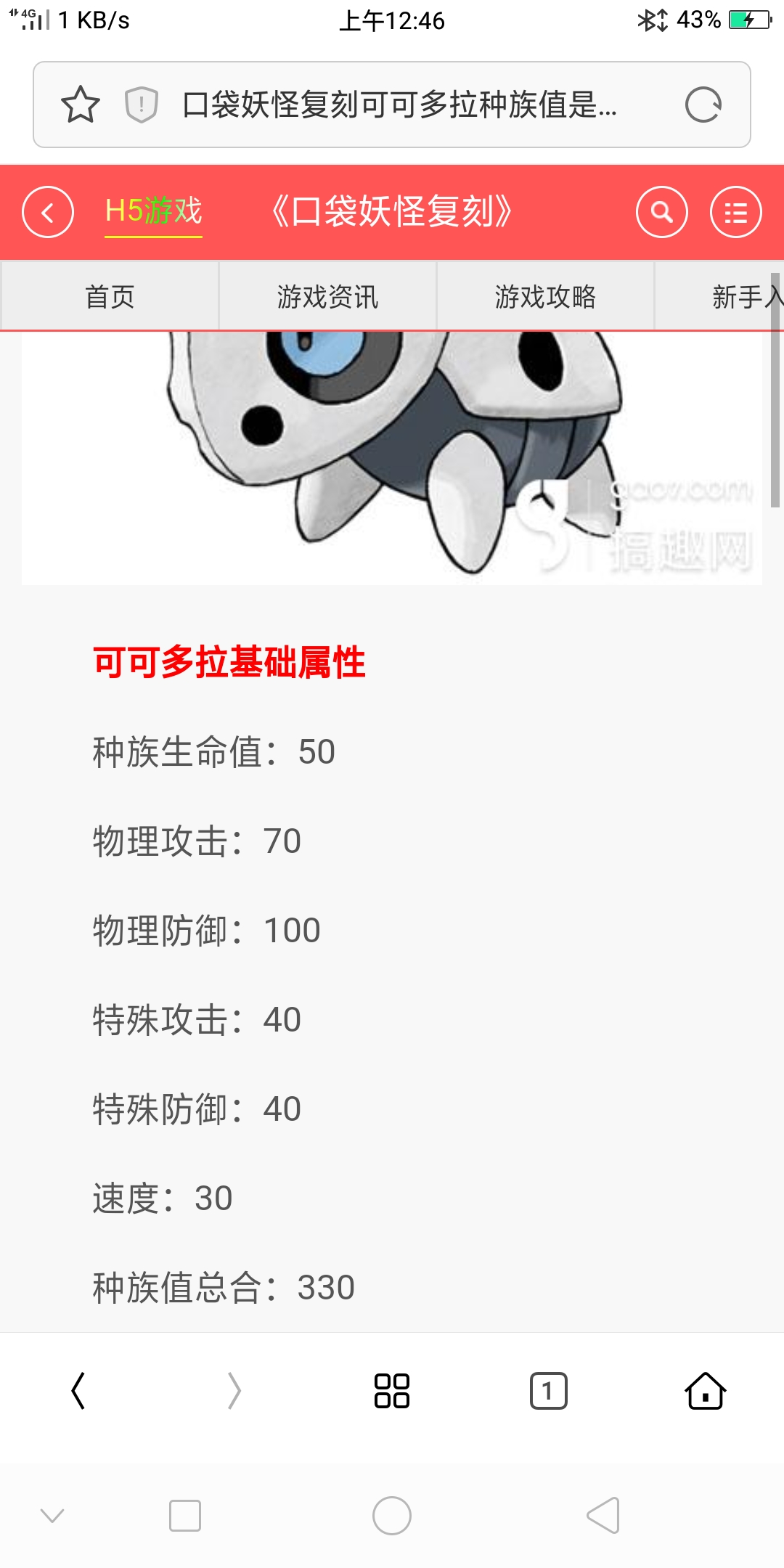
Task: Open the browser four-square menu
Action: tap(392, 1391)
